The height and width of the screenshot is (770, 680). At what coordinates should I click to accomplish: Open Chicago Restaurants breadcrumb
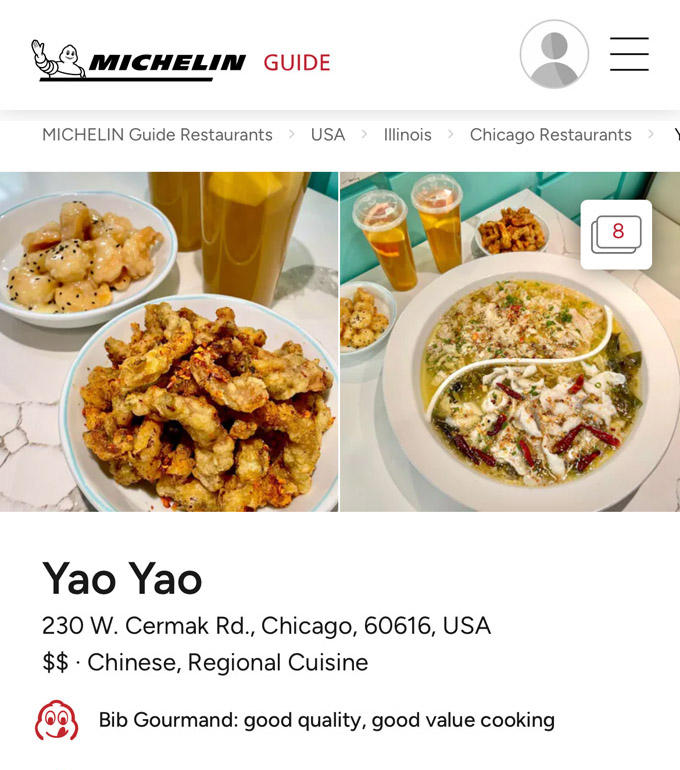click(550, 135)
